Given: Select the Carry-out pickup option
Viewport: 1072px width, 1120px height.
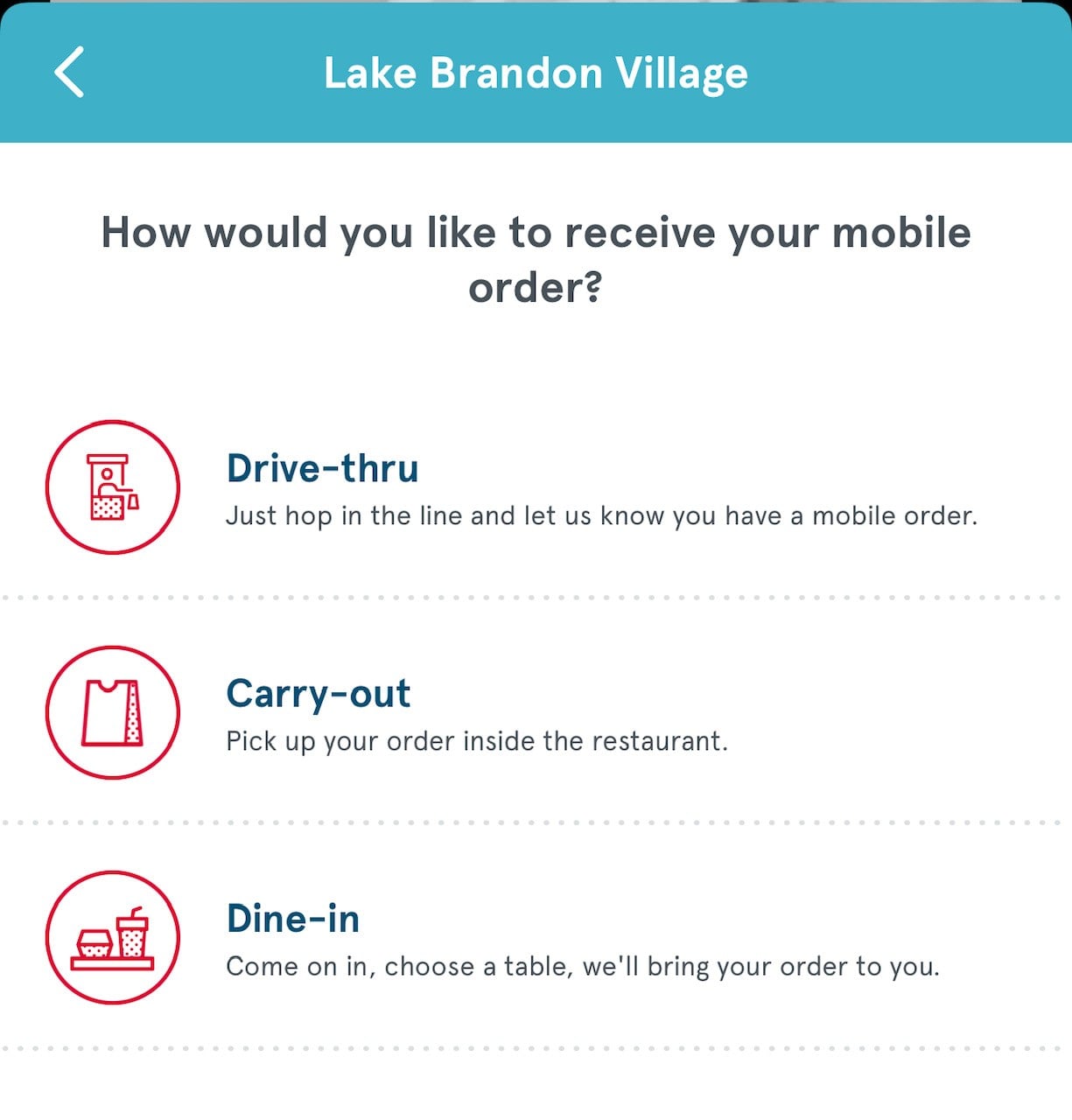Looking at the screenshot, I should coord(318,694).
